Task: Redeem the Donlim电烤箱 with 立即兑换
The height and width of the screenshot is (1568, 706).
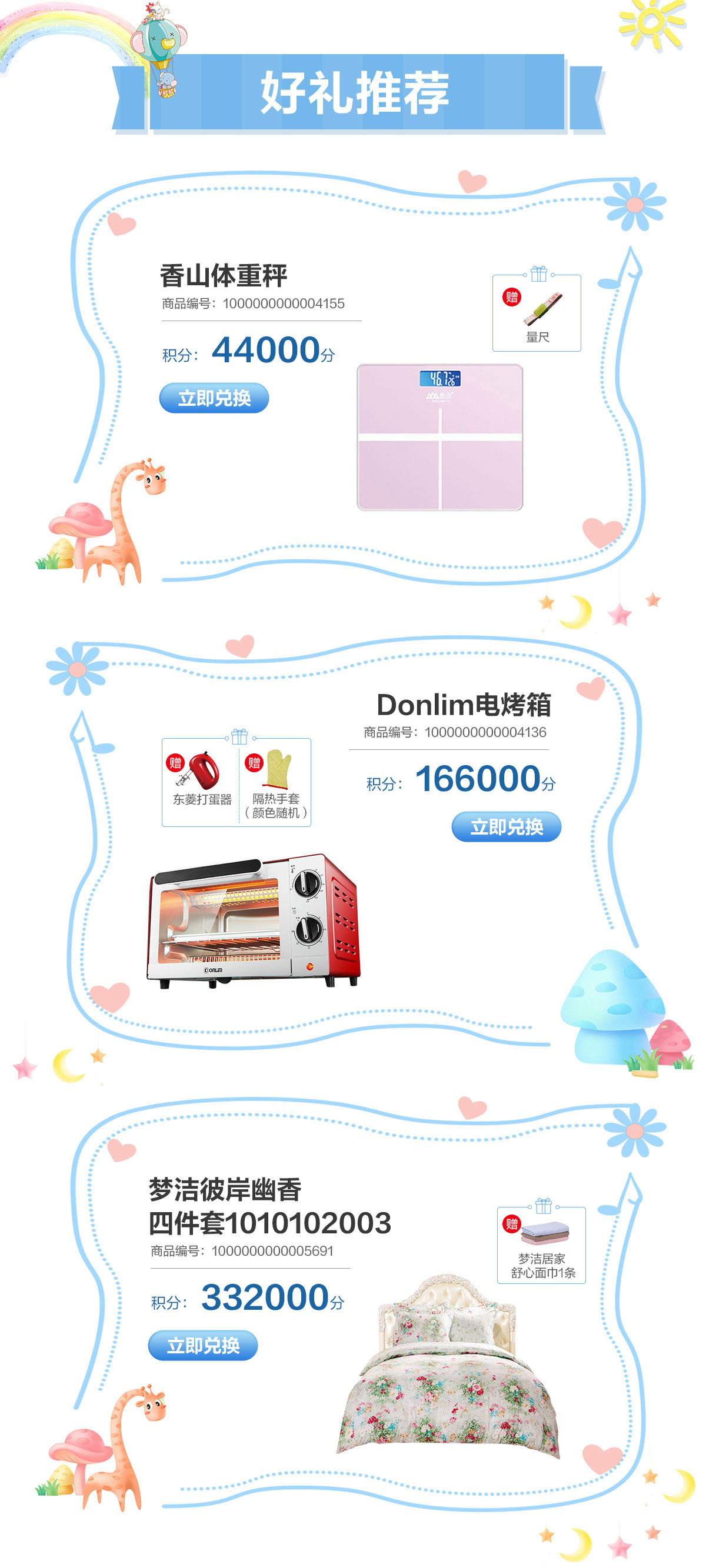Action: pyautogui.click(x=505, y=826)
